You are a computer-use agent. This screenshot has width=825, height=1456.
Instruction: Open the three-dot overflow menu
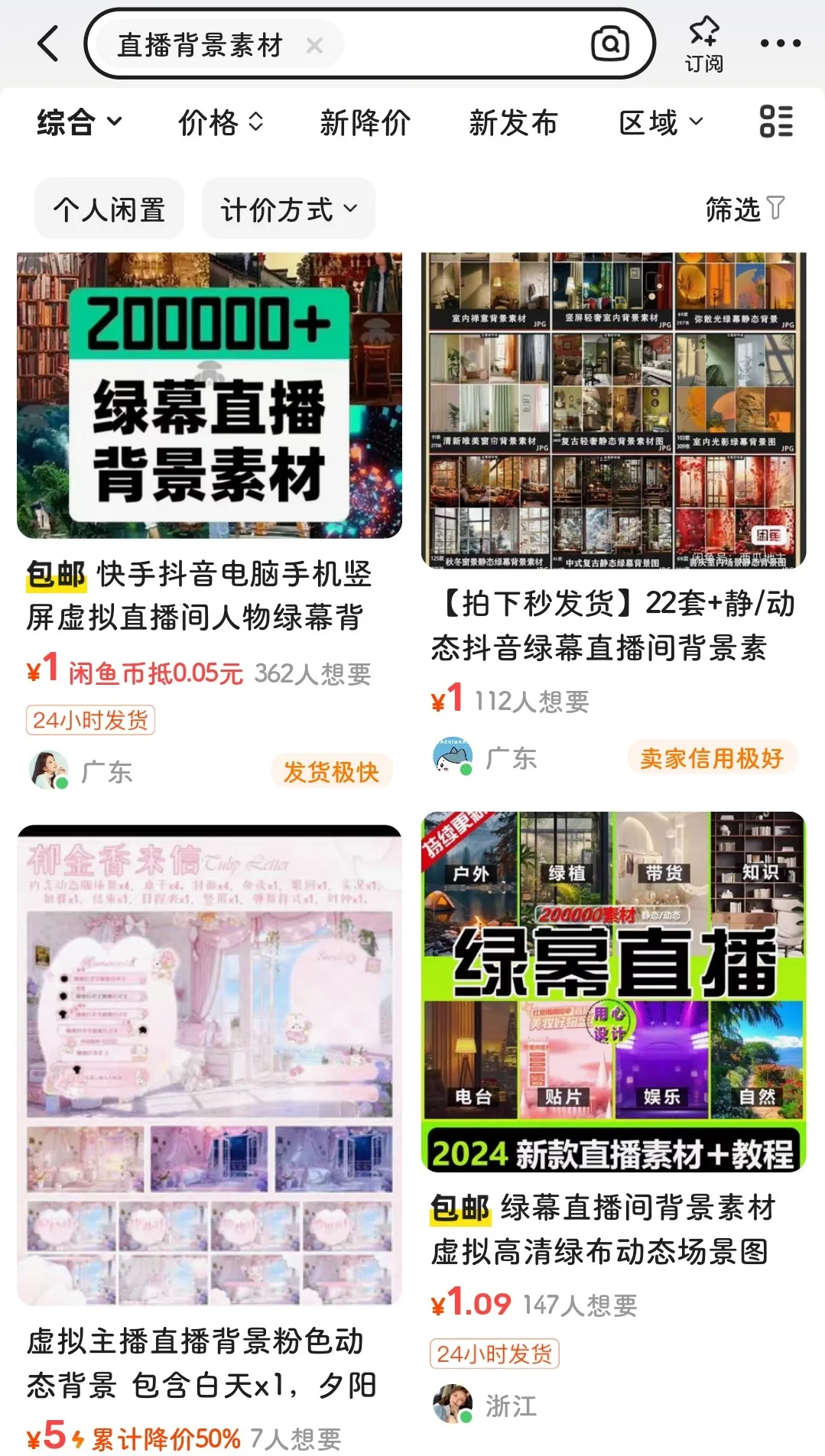click(x=780, y=44)
